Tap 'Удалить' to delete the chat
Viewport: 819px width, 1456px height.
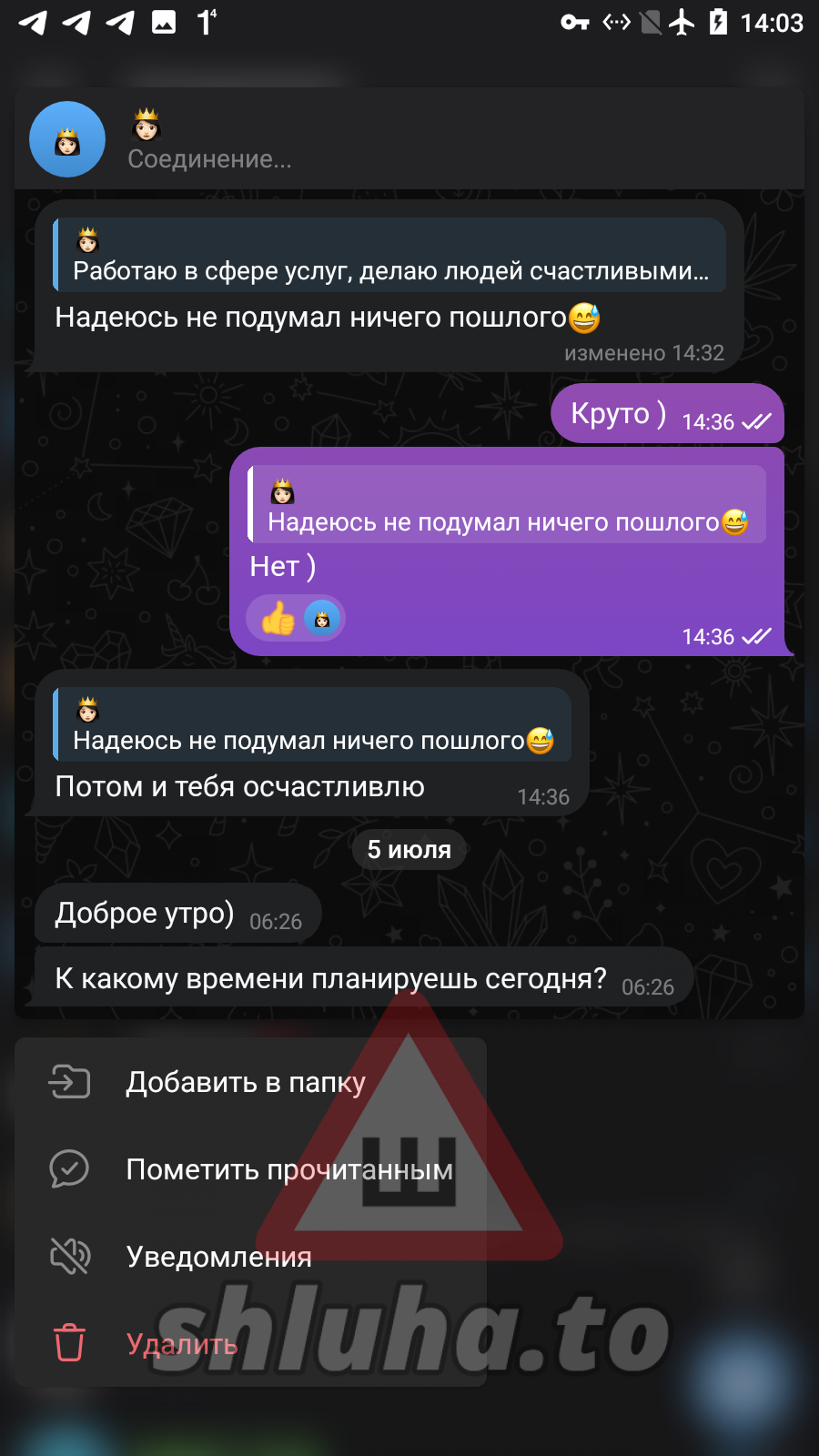(182, 1344)
